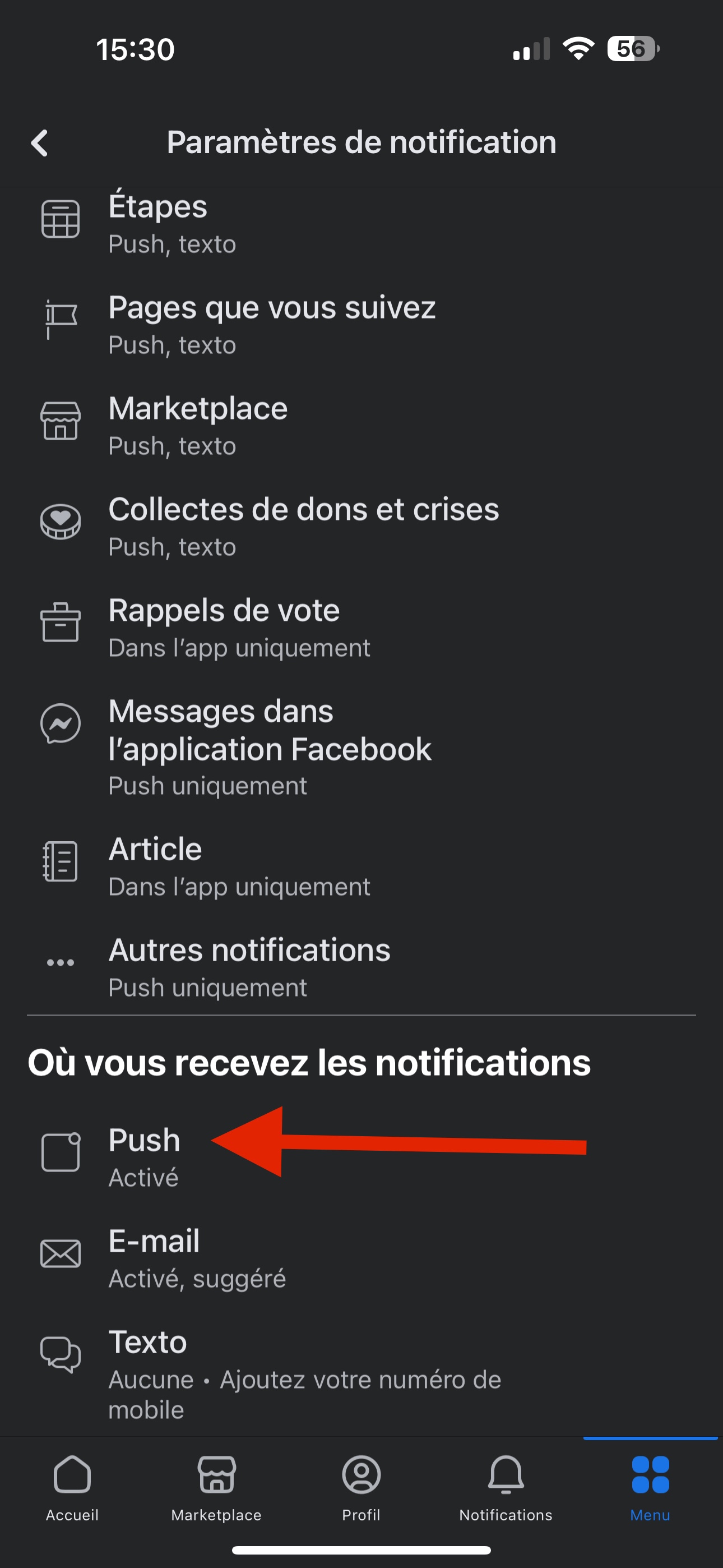This screenshot has width=723, height=1568.
Task: Switch to the Notifications tab
Action: click(x=506, y=1487)
